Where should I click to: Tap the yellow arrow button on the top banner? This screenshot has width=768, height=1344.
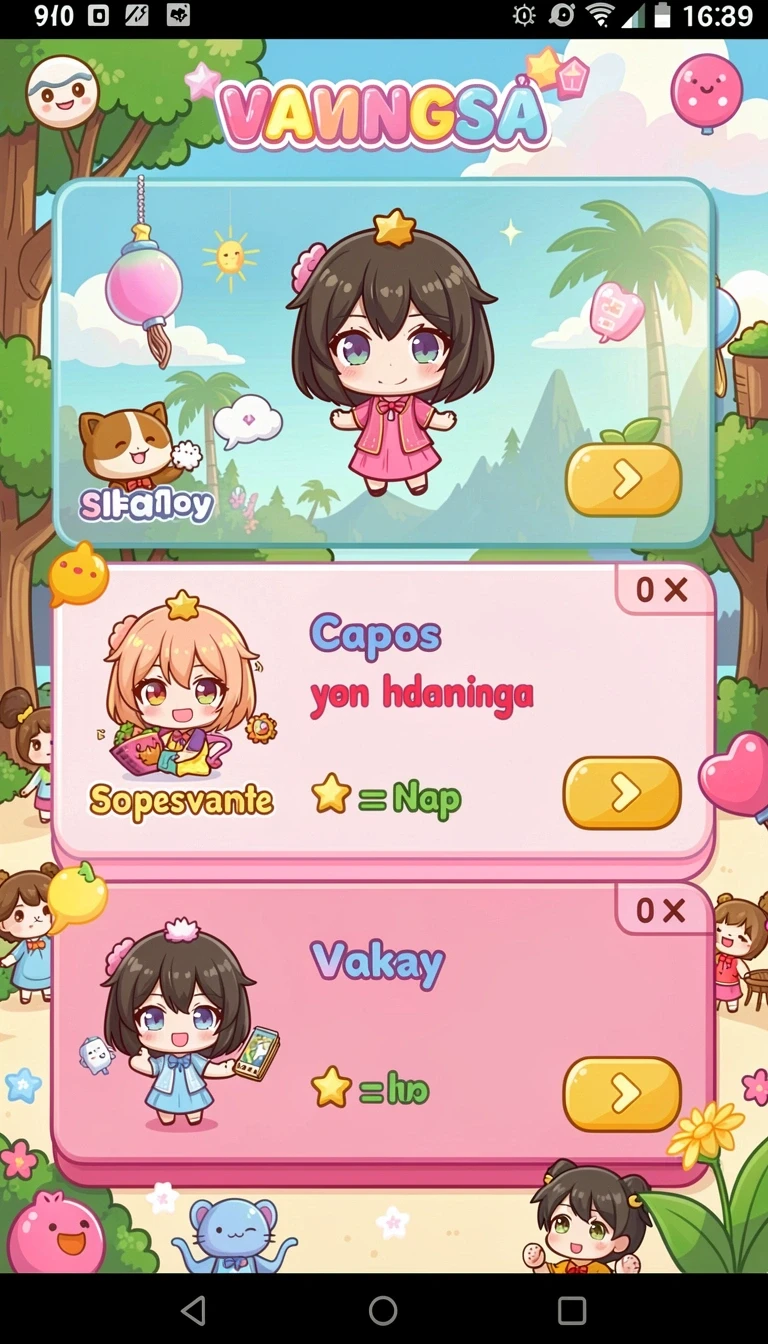click(623, 480)
